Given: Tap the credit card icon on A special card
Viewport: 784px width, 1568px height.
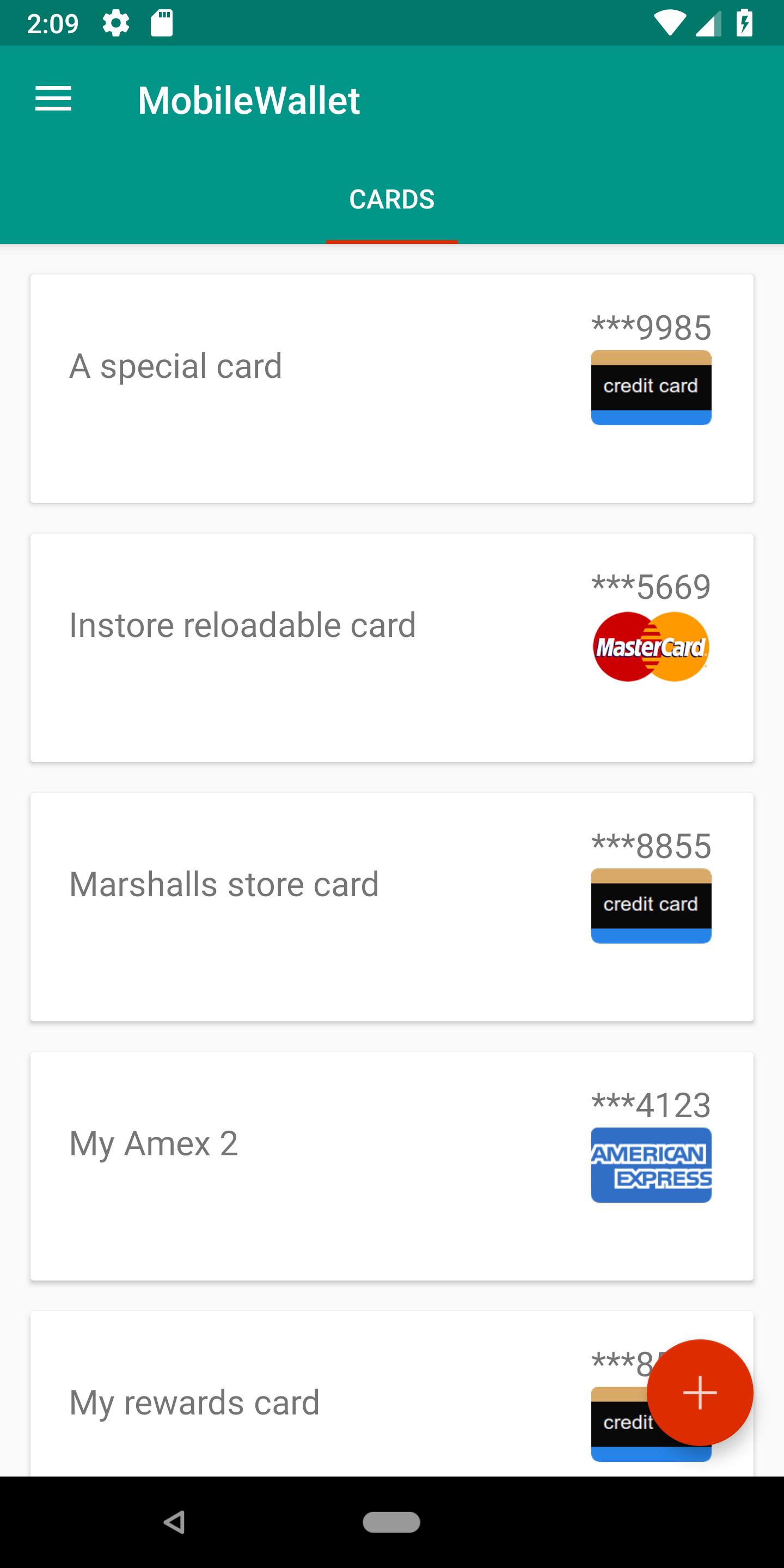Looking at the screenshot, I should (651, 385).
